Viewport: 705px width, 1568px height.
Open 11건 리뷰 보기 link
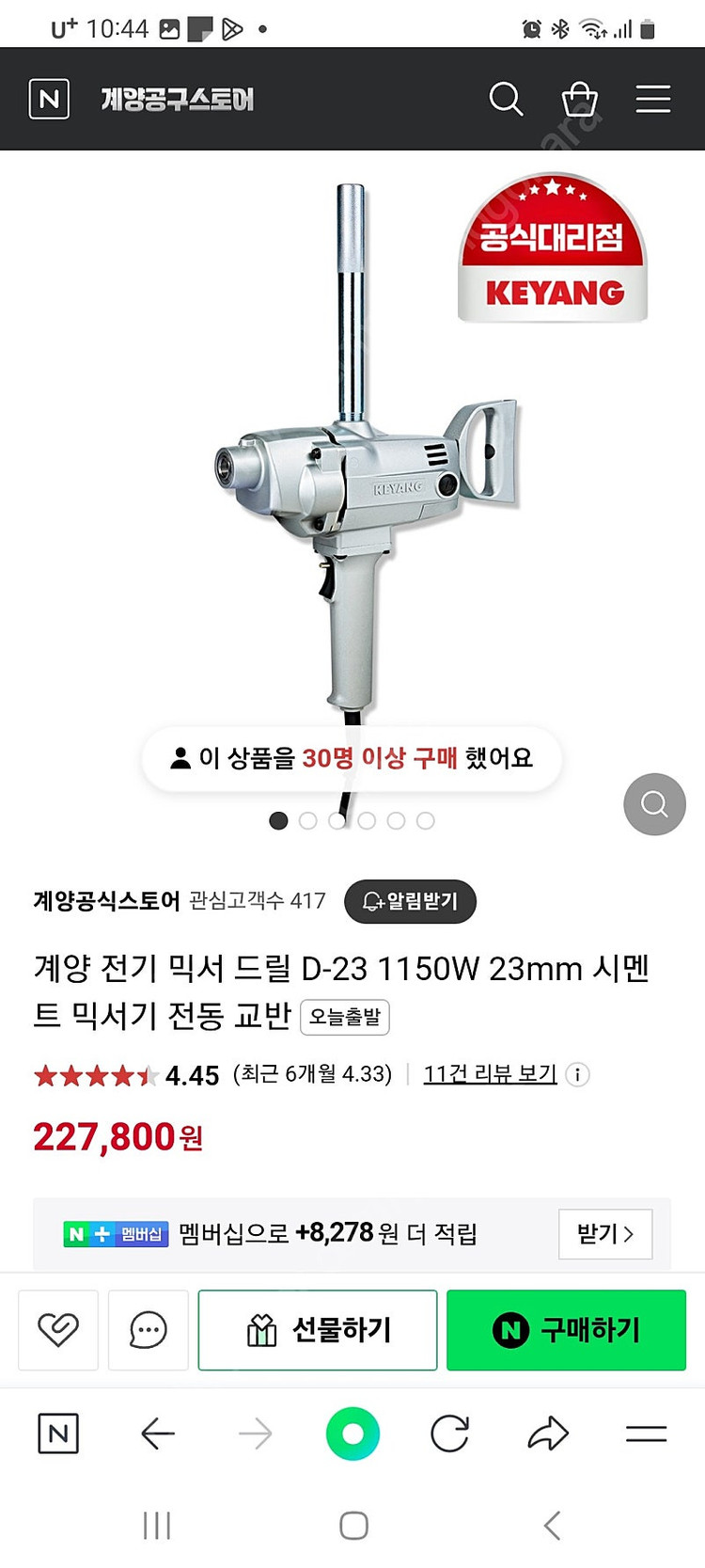point(489,1075)
